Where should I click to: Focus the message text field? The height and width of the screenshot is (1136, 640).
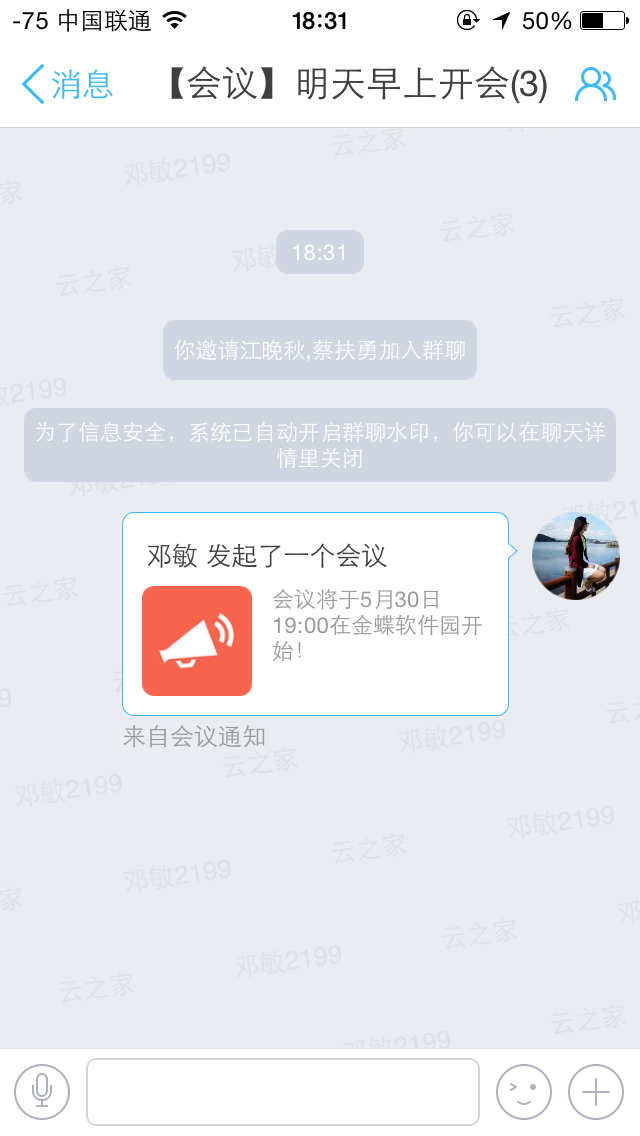[283, 1091]
